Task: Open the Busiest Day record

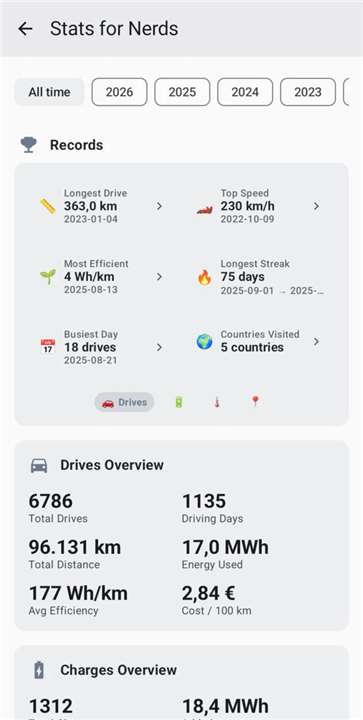Action: click(x=102, y=348)
